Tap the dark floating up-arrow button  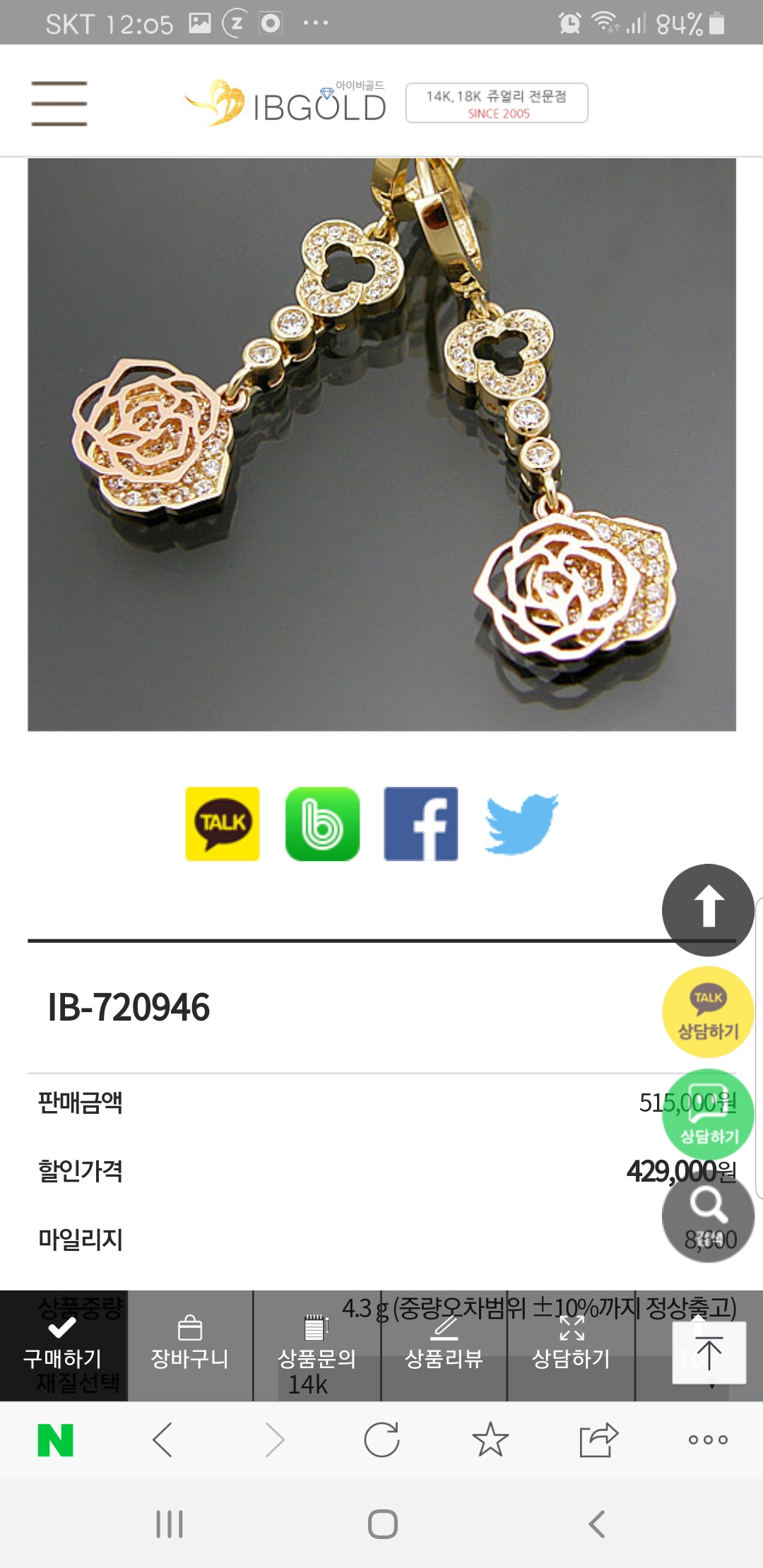(708, 909)
